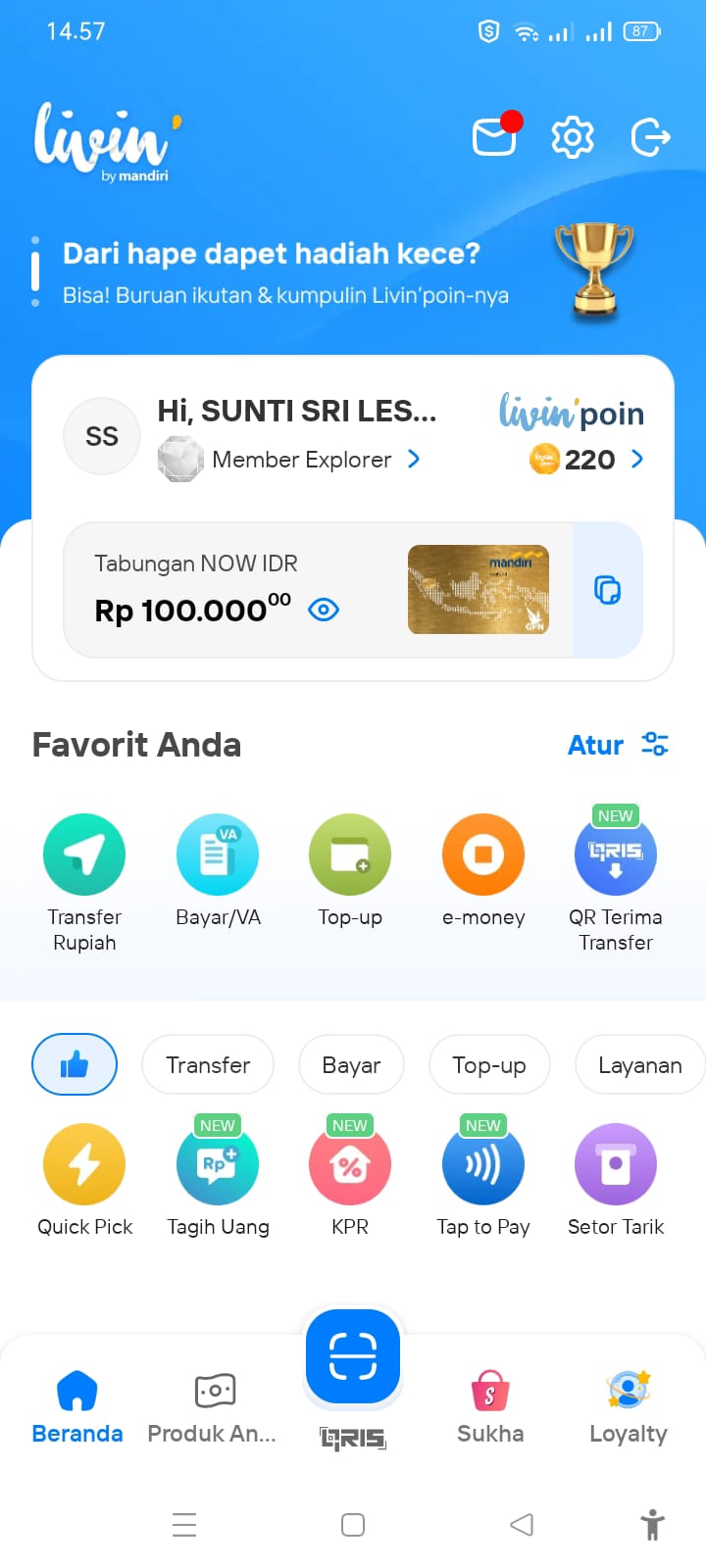Switch to the Sukha tab
The image size is (706, 1568).
(x=490, y=1408)
